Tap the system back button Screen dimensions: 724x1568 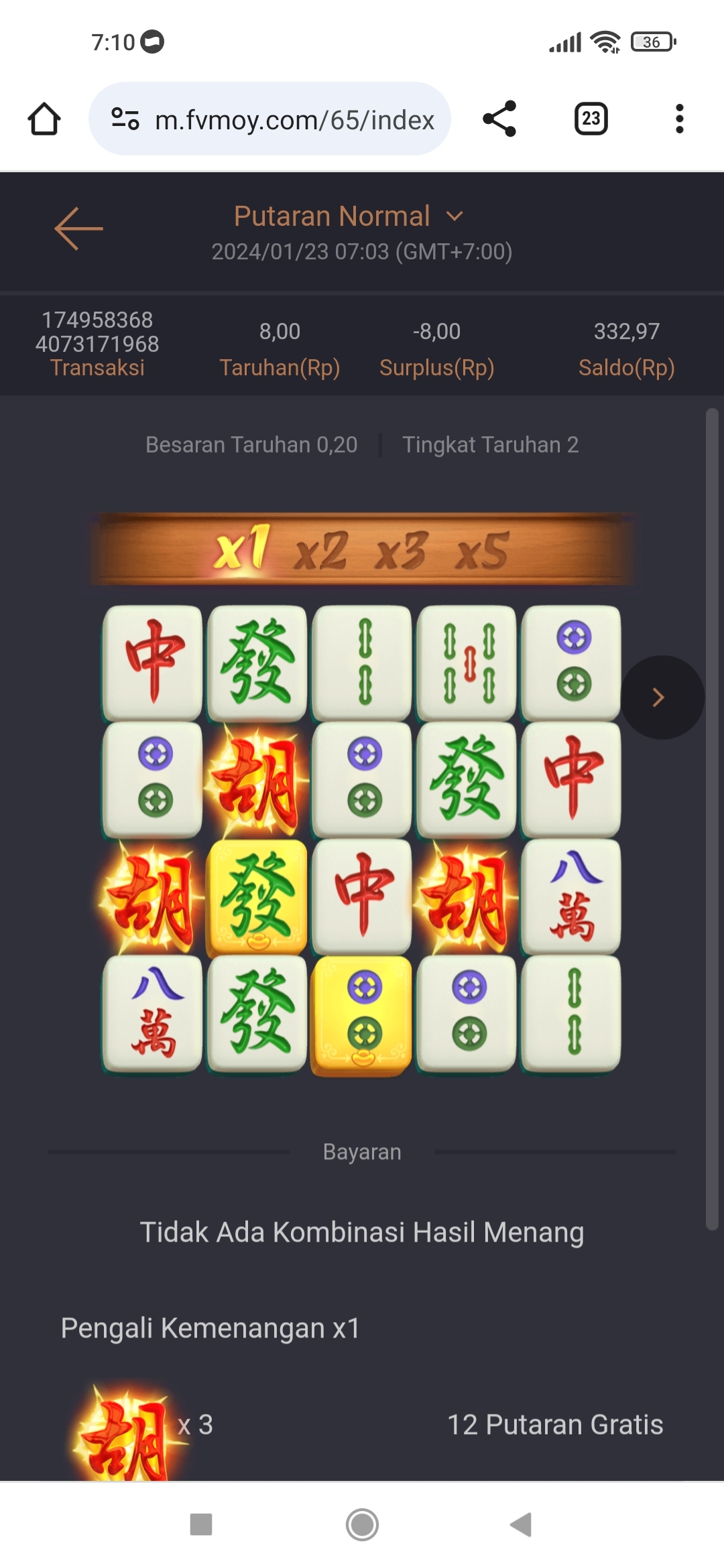[521, 1524]
